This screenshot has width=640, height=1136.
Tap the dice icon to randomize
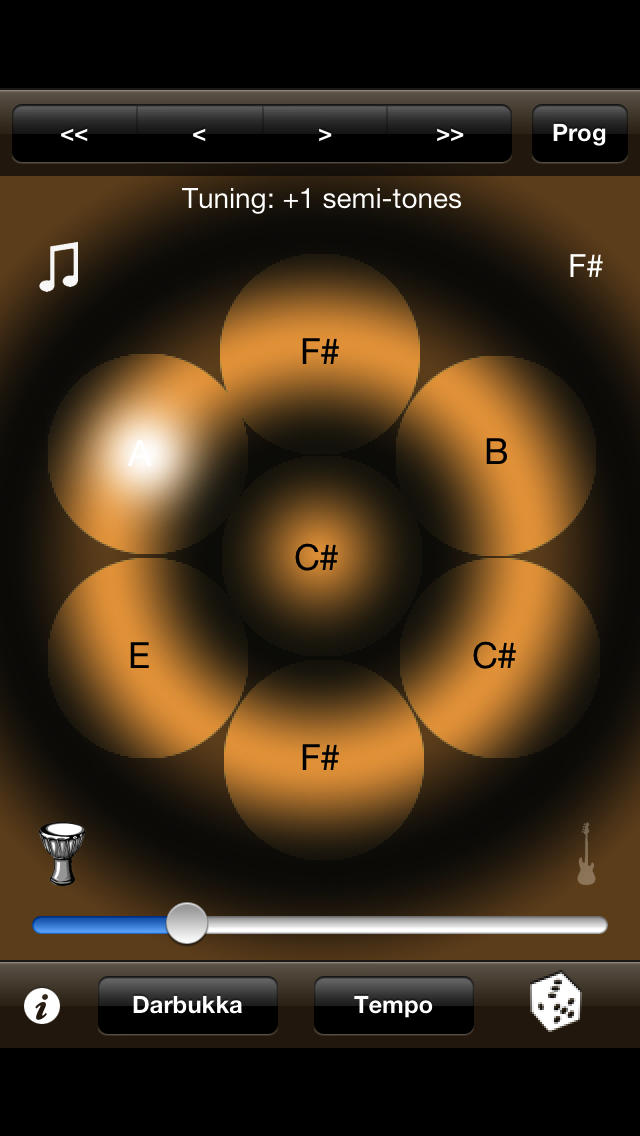point(556,1002)
